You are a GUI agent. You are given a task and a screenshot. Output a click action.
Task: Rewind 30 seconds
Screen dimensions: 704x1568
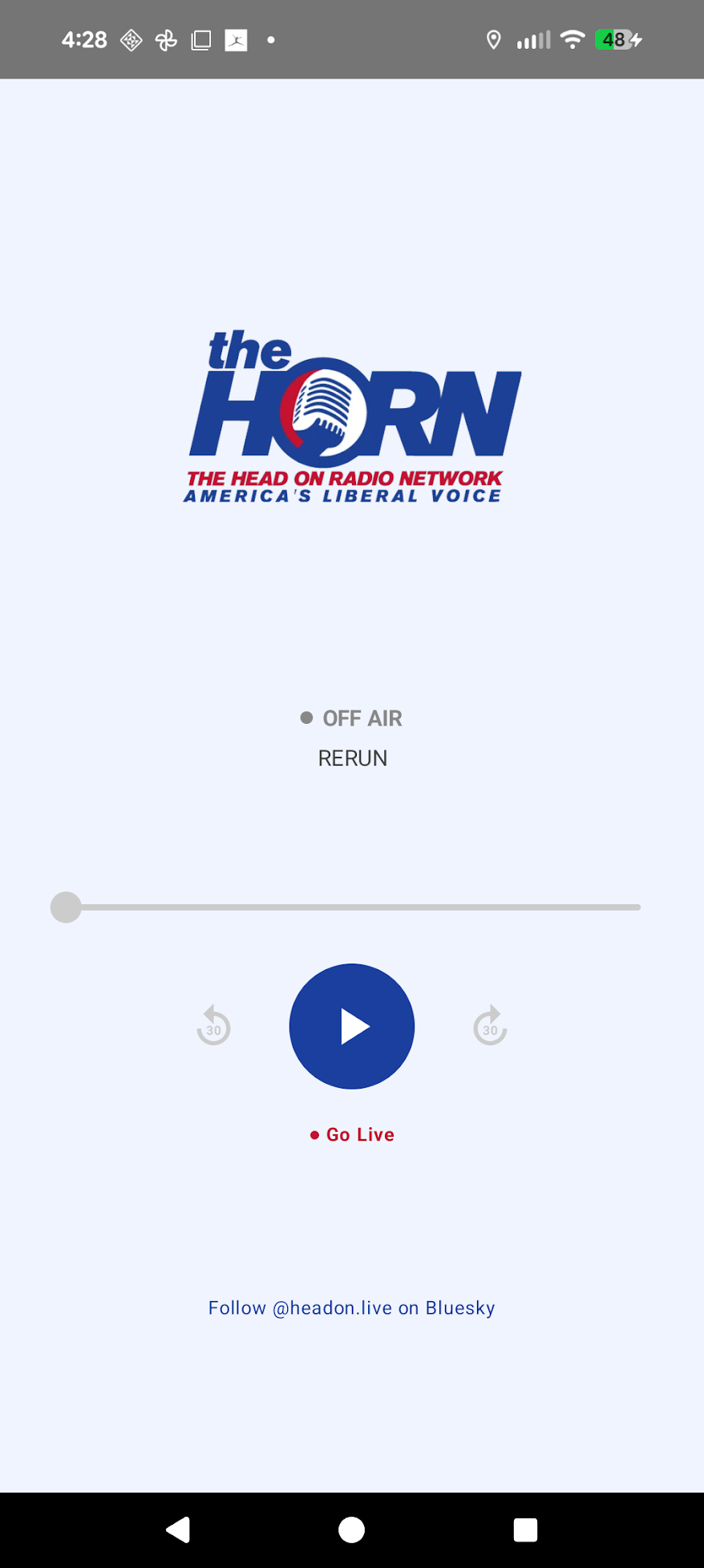click(213, 1026)
